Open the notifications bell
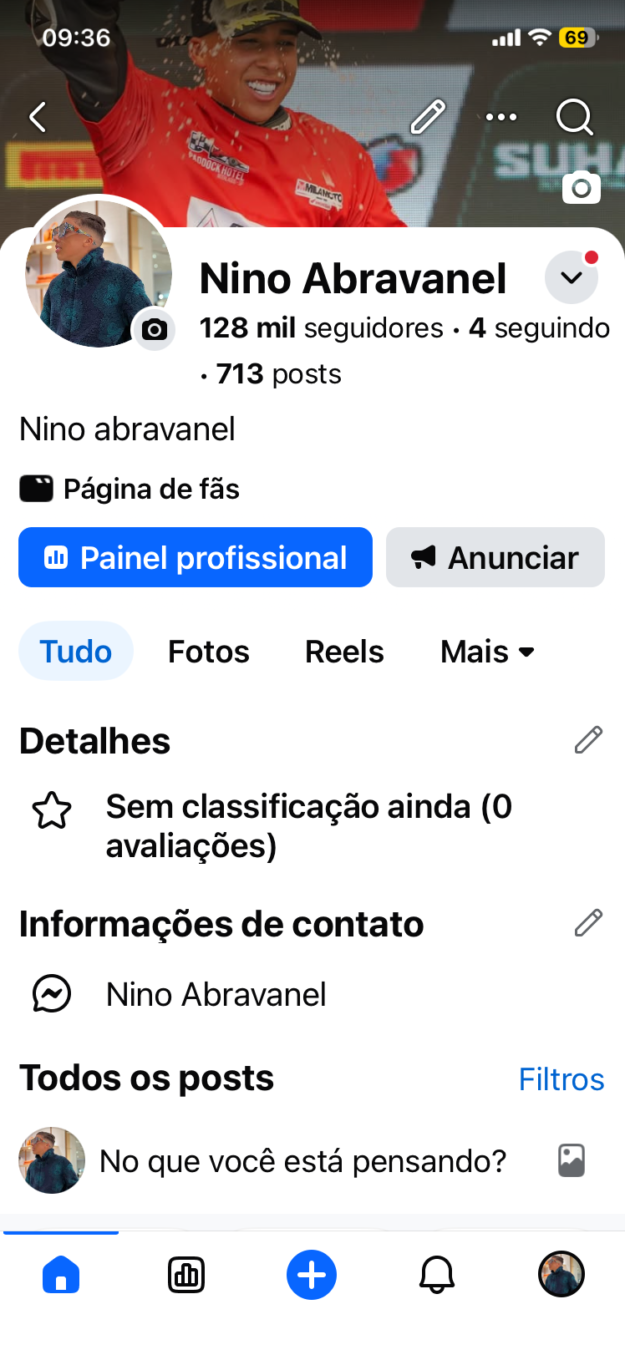The height and width of the screenshot is (1355, 625). click(436, 1275)
